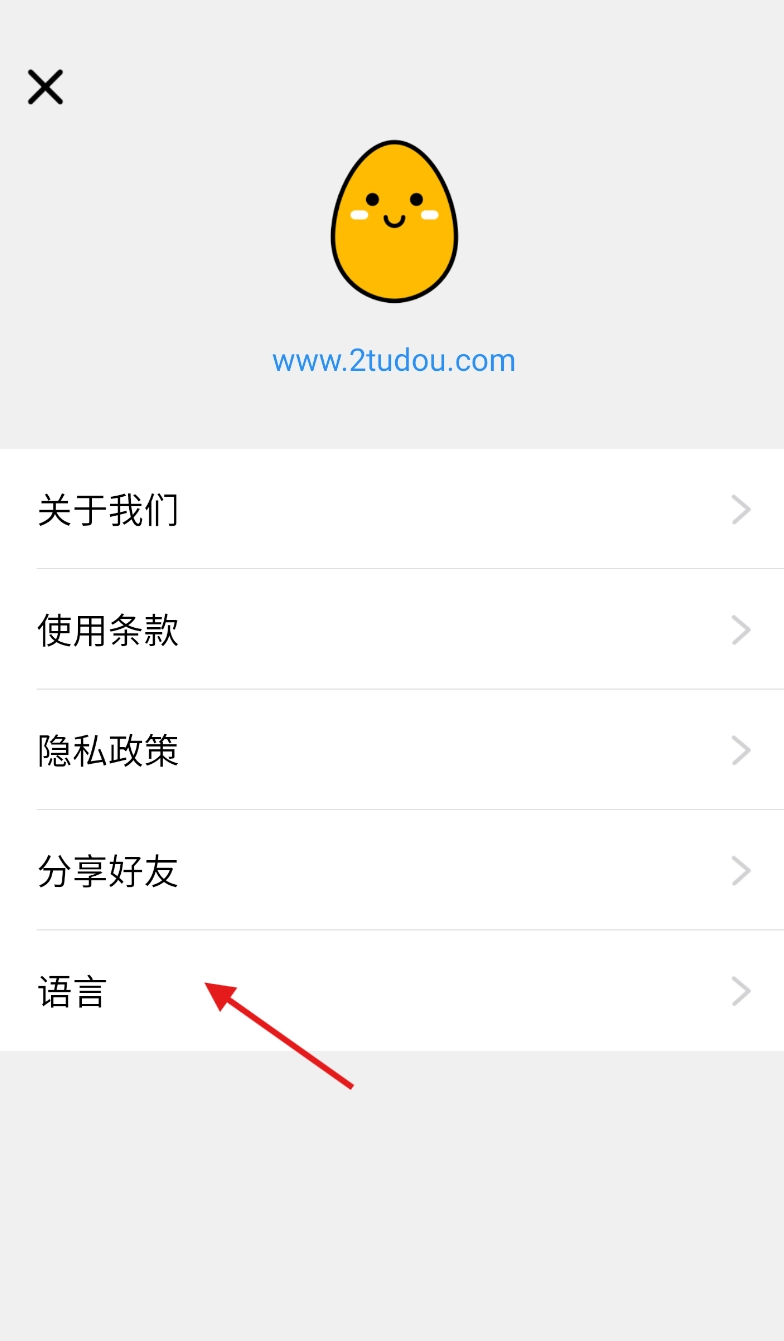This screenshot has width=784, height=1341.
Task: Open 隐私政策 privacy policy
Action: coord(392,750)
